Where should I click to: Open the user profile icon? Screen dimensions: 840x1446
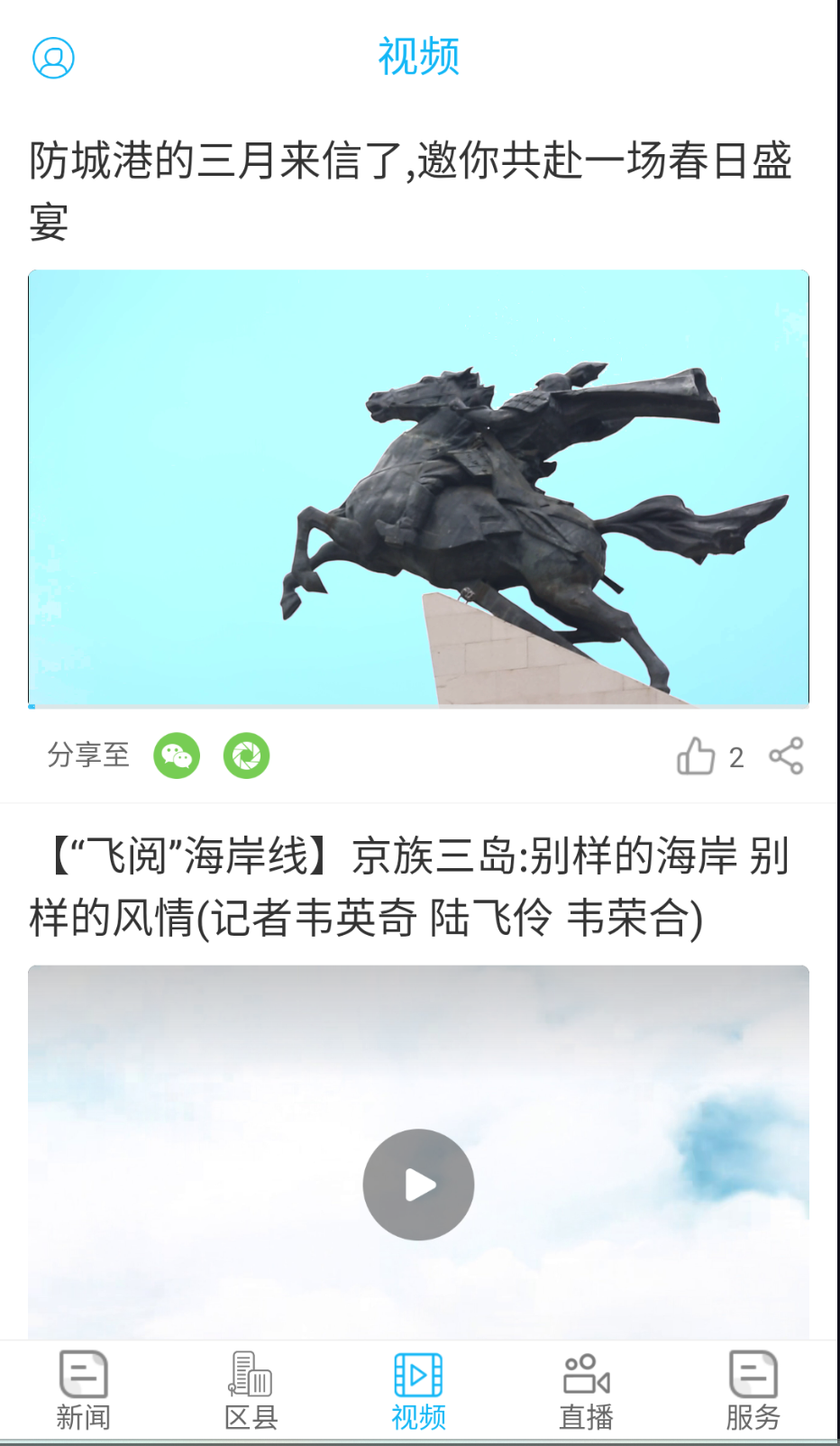coord(52,58)
